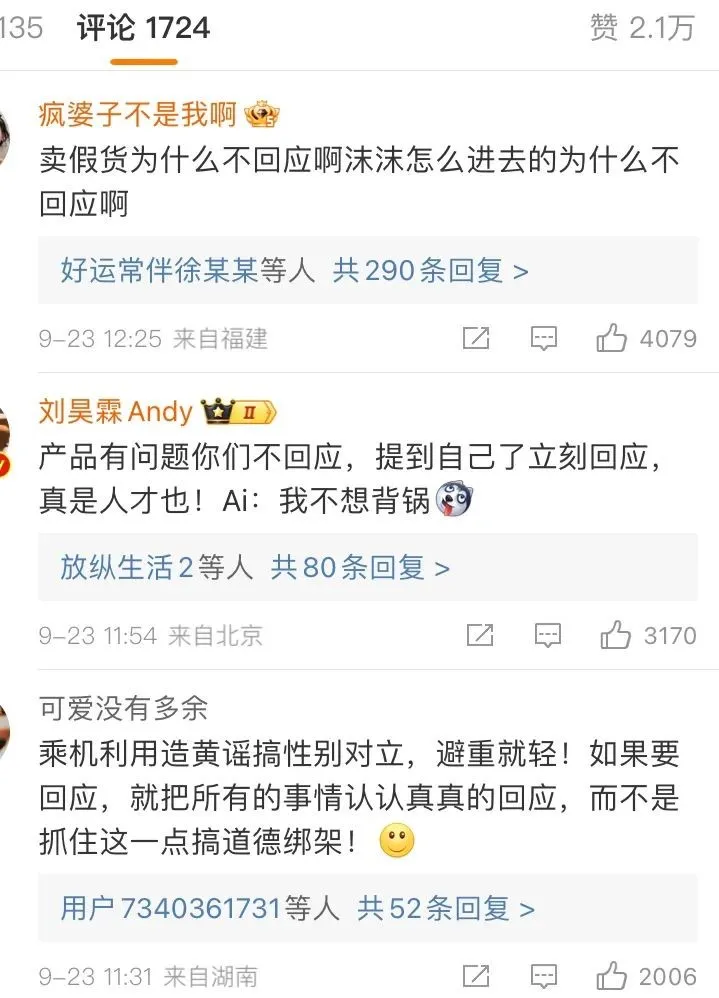Reply to 刘昊霖 Andy's comment
The width and height of the screenshot is (719, 998).
point(546,635)
